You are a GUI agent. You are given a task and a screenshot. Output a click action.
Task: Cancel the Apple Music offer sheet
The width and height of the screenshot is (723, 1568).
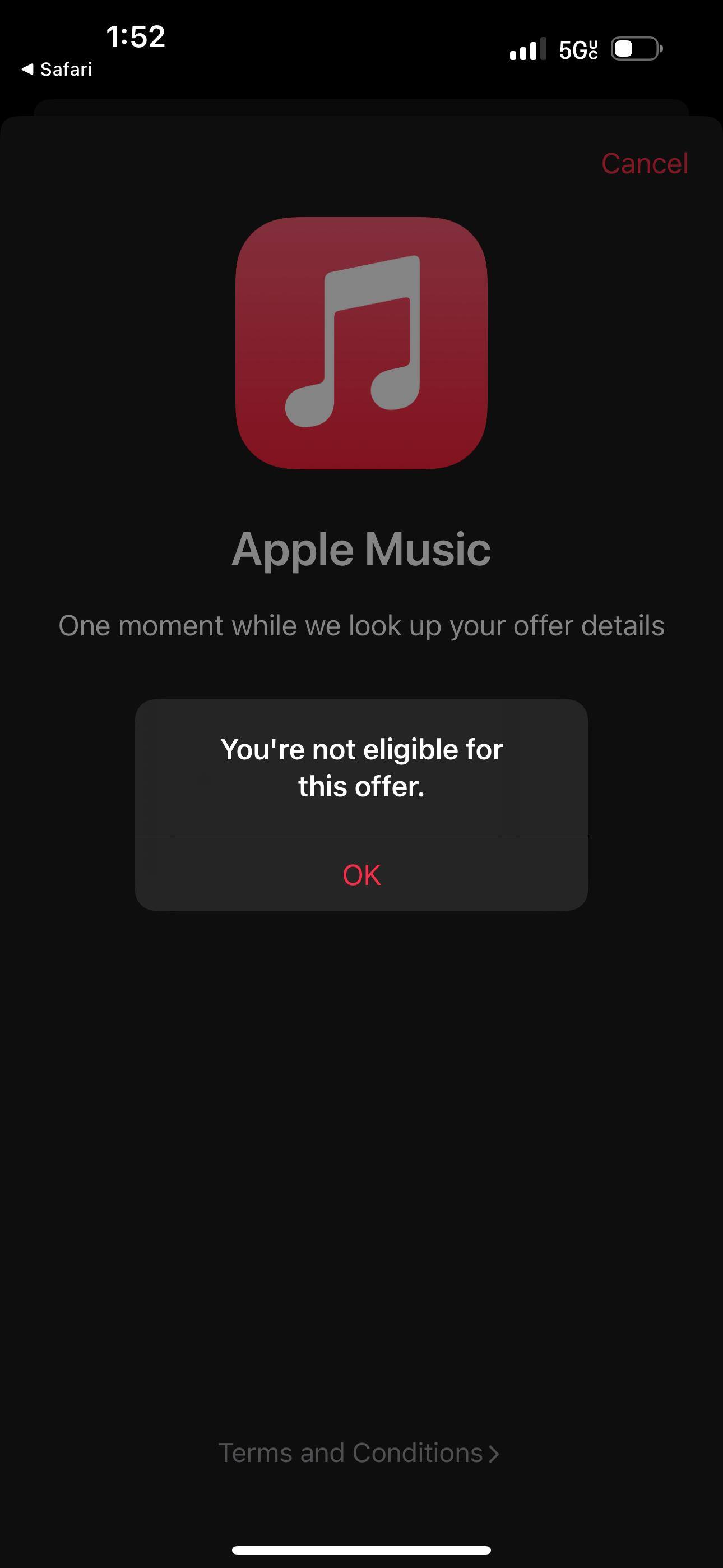[644, 163]
